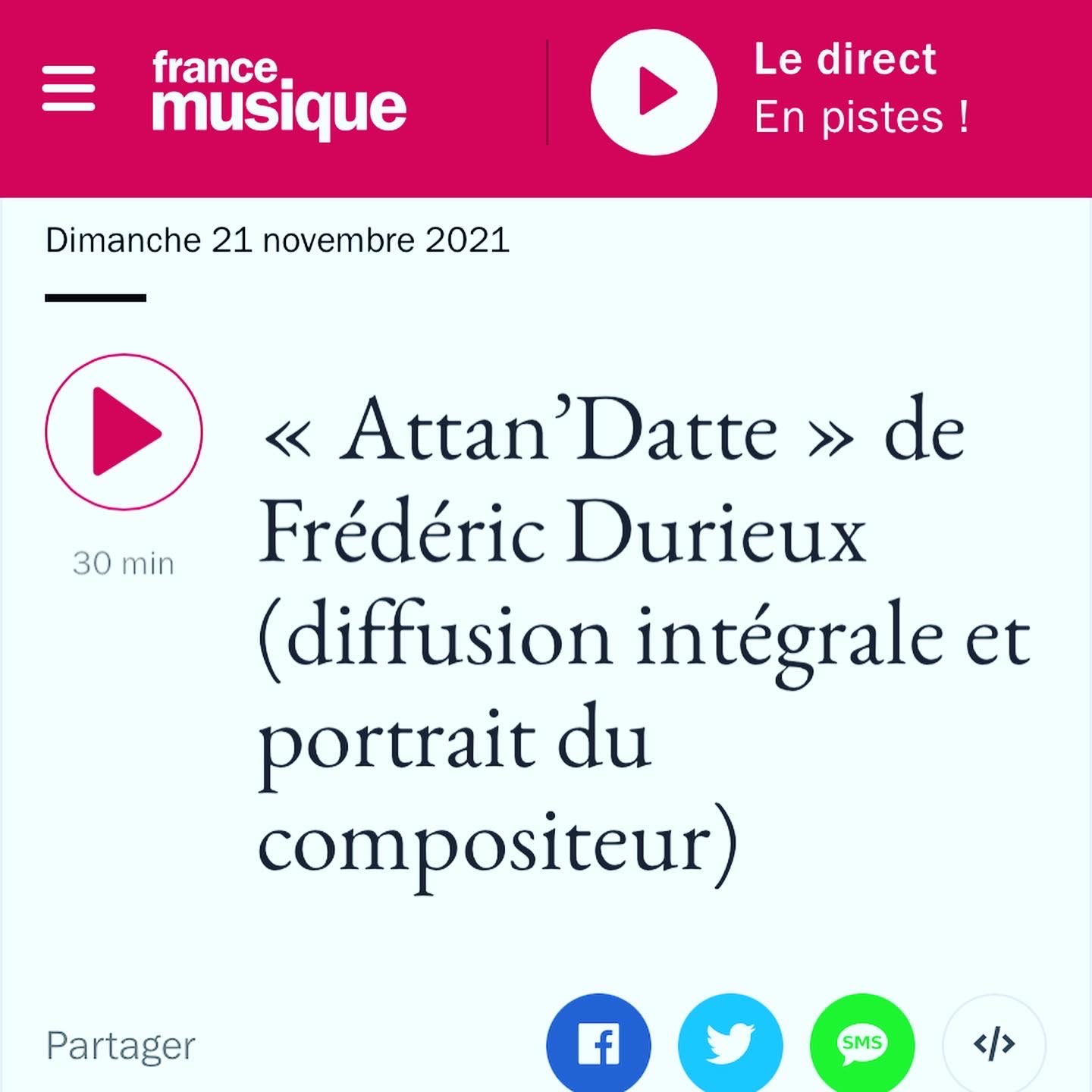
Task: Open the hamburger menu
Action: pos(68,88)
